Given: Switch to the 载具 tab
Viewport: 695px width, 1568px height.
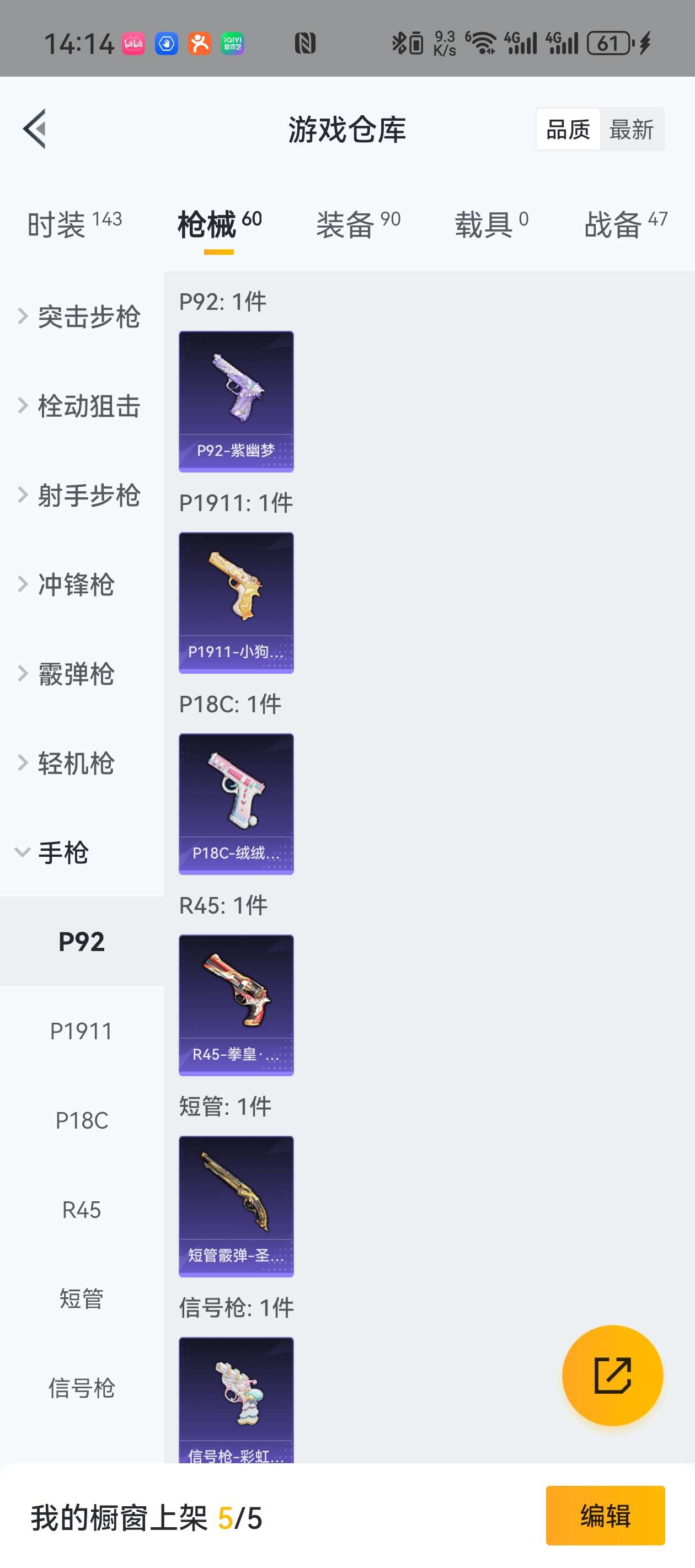Looking at the screenshot, I should [x=491, y=224].
